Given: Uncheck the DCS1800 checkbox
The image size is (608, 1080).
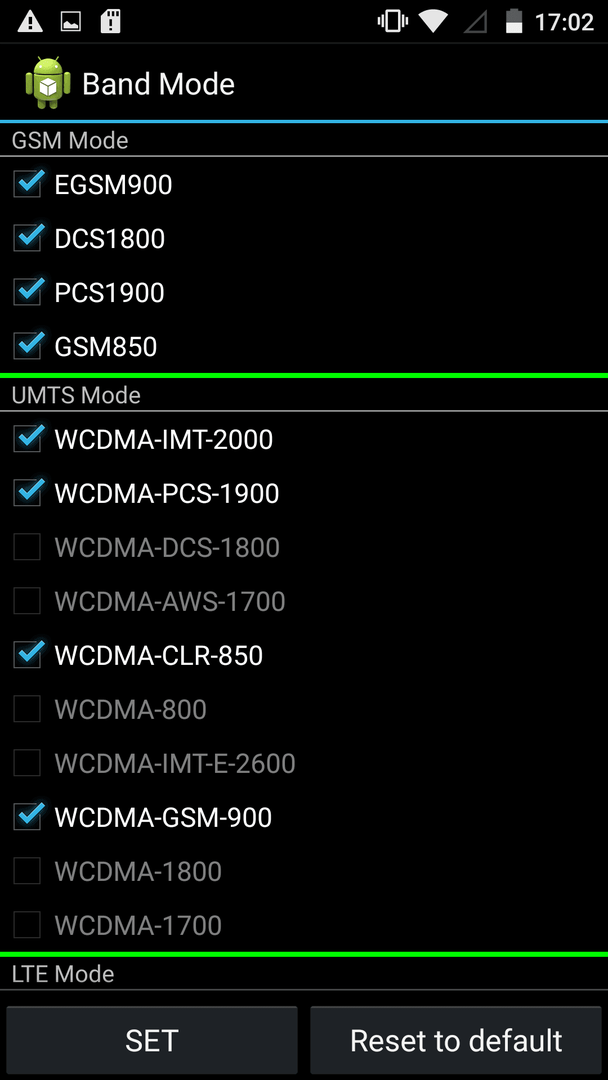Looking at the screenshot, I should coord(28,239).
